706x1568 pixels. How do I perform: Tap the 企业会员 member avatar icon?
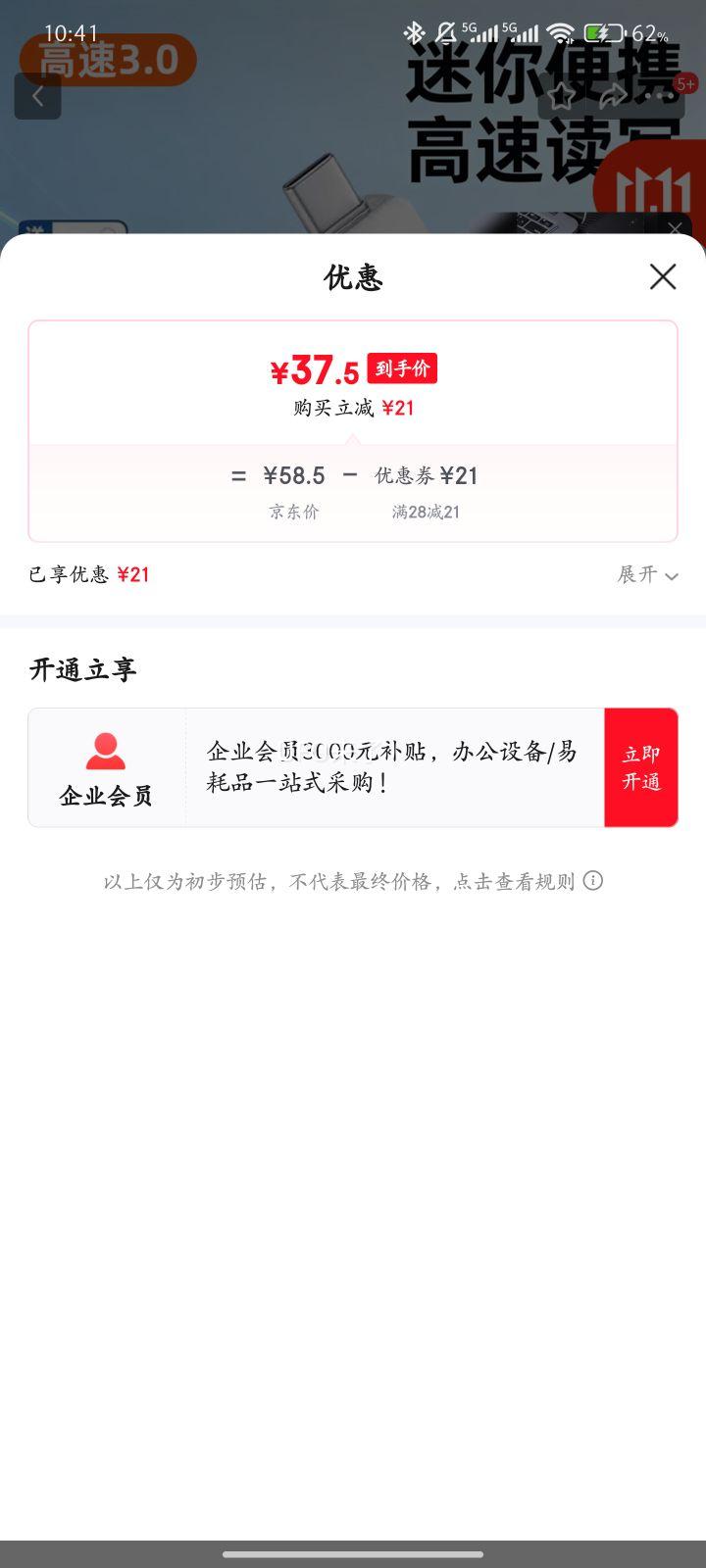[x=106, y=752]
